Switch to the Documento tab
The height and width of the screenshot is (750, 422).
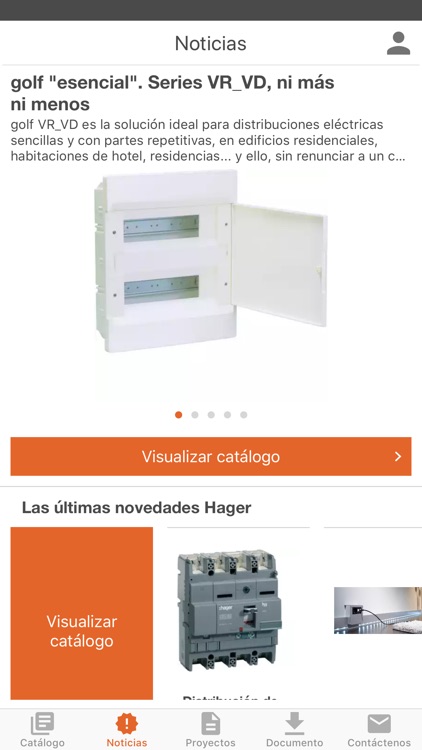click(x=295, y=730)
